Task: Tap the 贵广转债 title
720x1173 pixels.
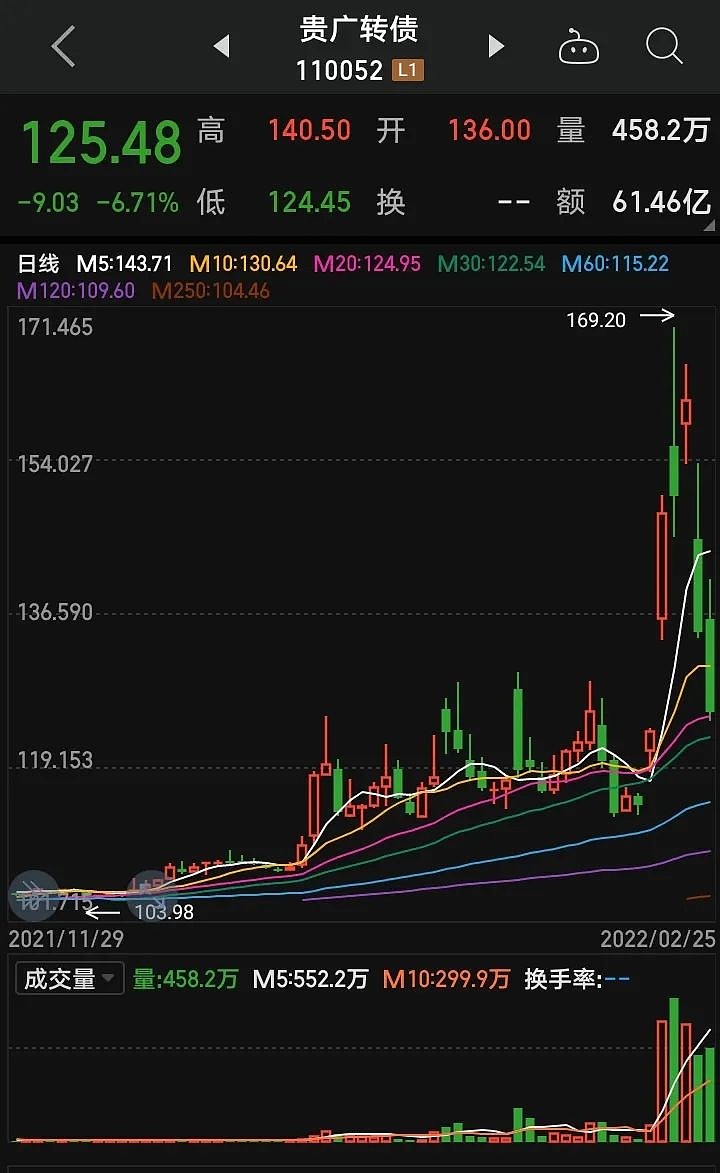Action: (x=359, y=30)
